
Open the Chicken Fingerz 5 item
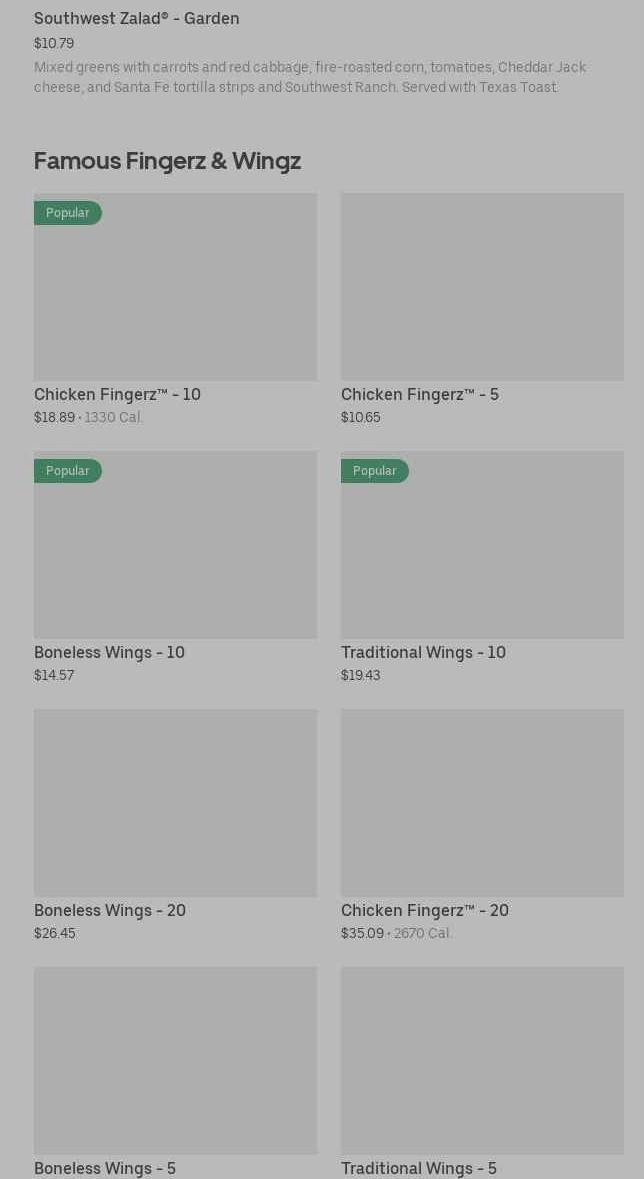point(482,310)
